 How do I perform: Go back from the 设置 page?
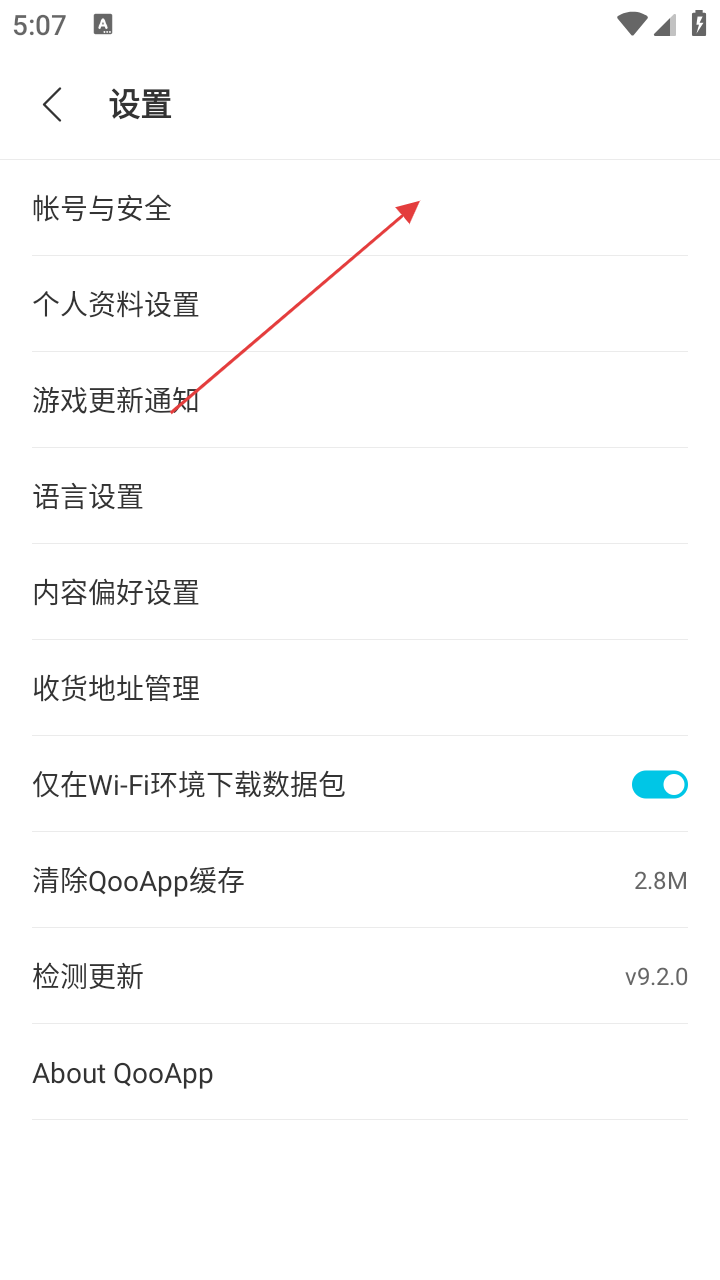point(53,104)
